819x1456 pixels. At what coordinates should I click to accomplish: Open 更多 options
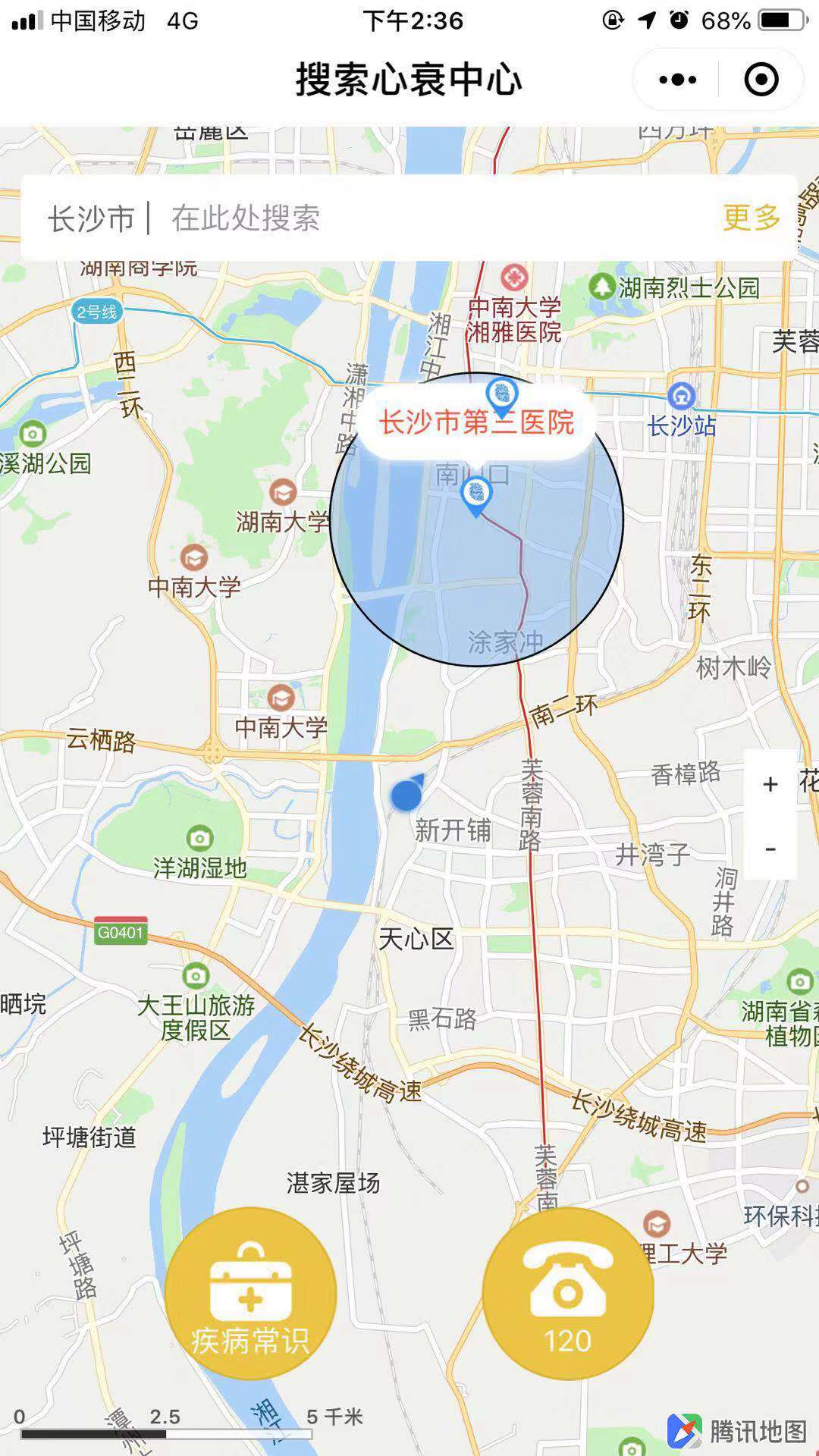click(x=751, y=218)
